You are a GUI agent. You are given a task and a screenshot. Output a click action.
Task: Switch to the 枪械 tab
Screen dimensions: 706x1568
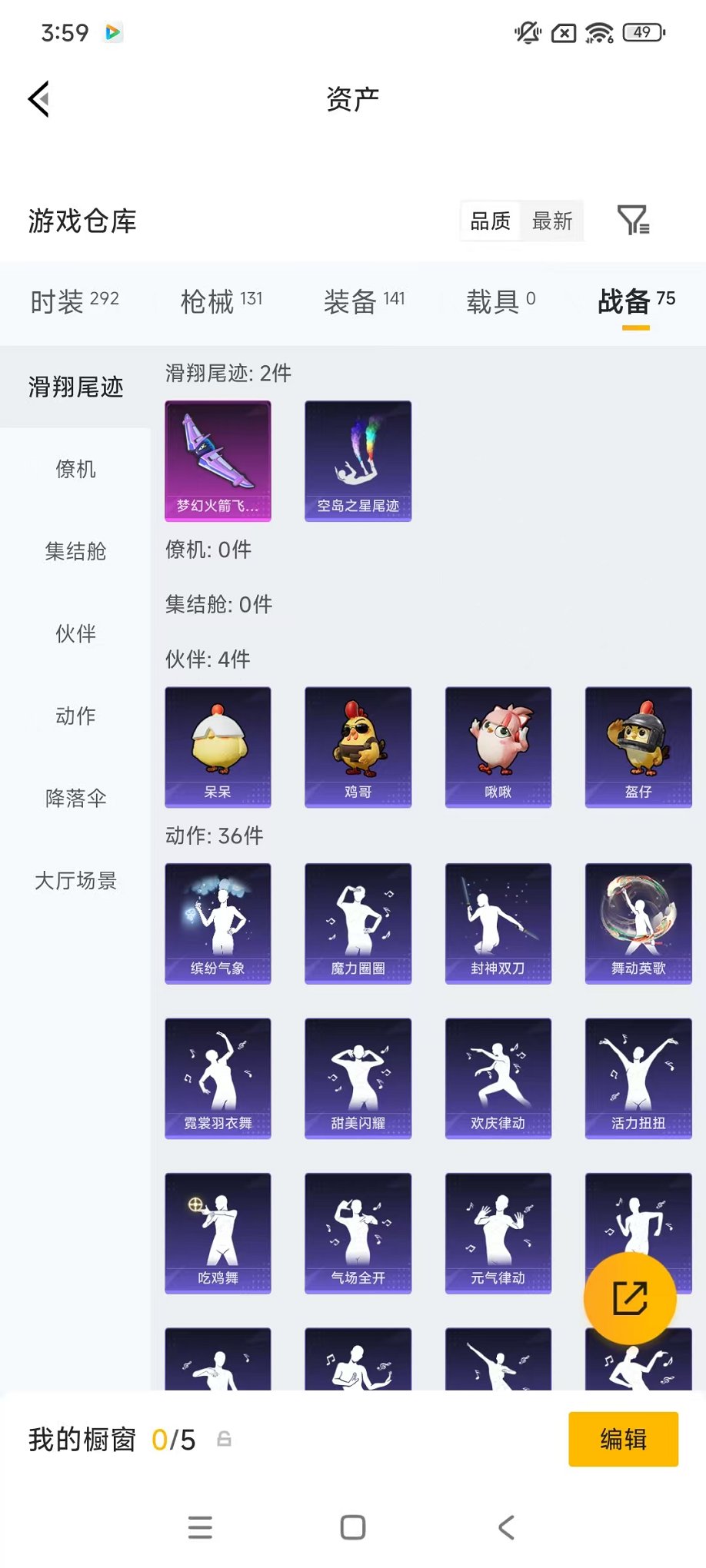point(221,301)
